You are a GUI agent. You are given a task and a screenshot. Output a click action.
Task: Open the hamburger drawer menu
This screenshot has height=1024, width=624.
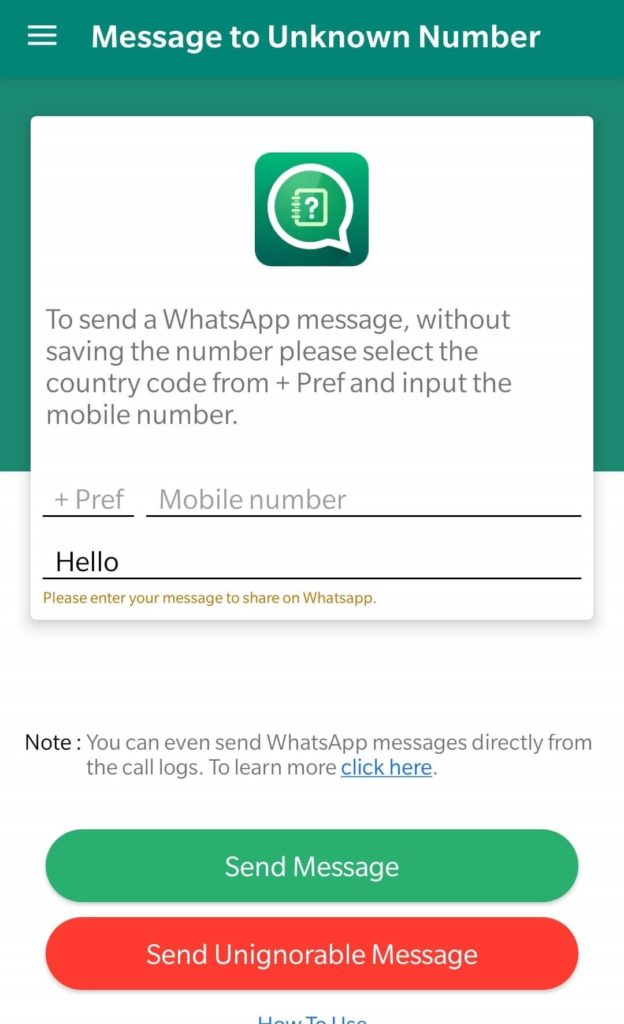point(42,37)
